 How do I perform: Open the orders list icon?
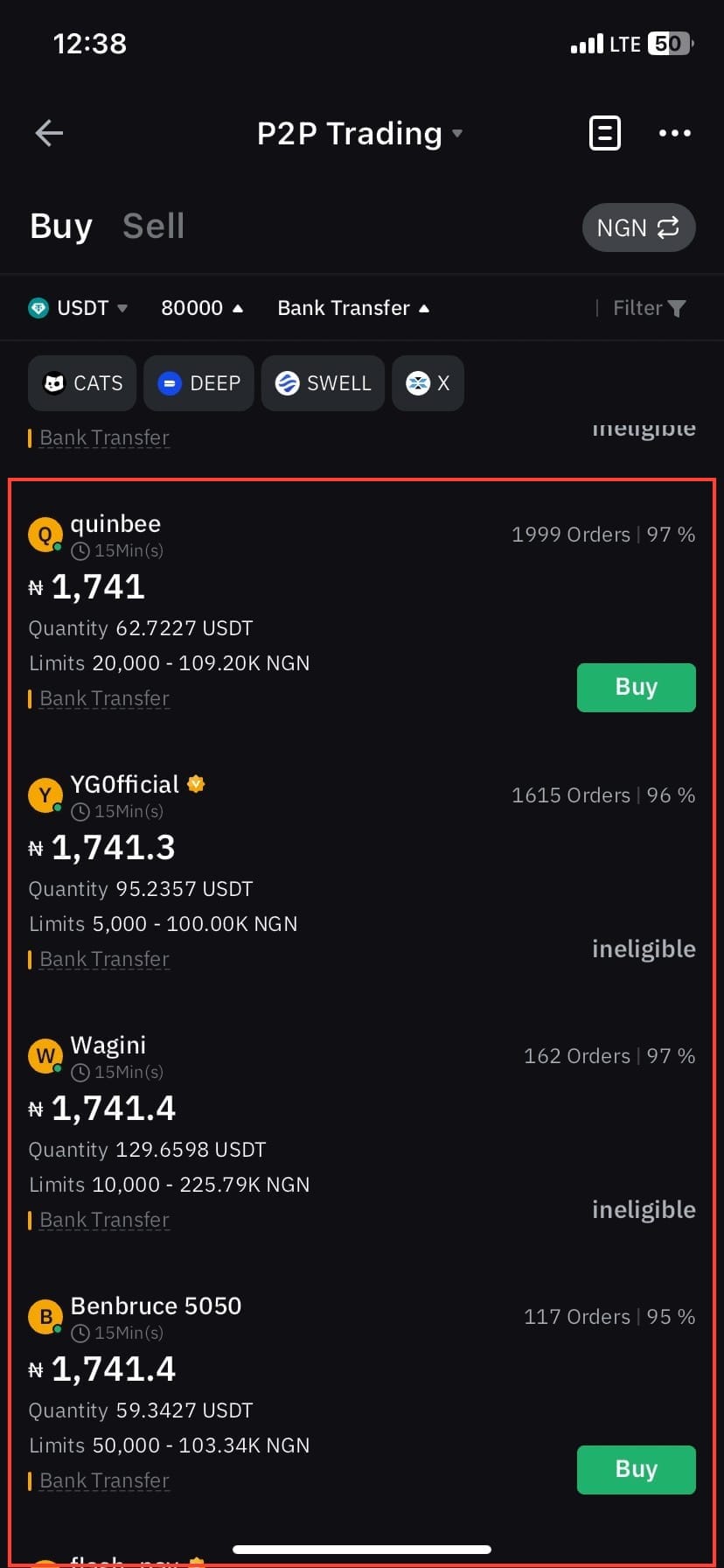(604, 133)
